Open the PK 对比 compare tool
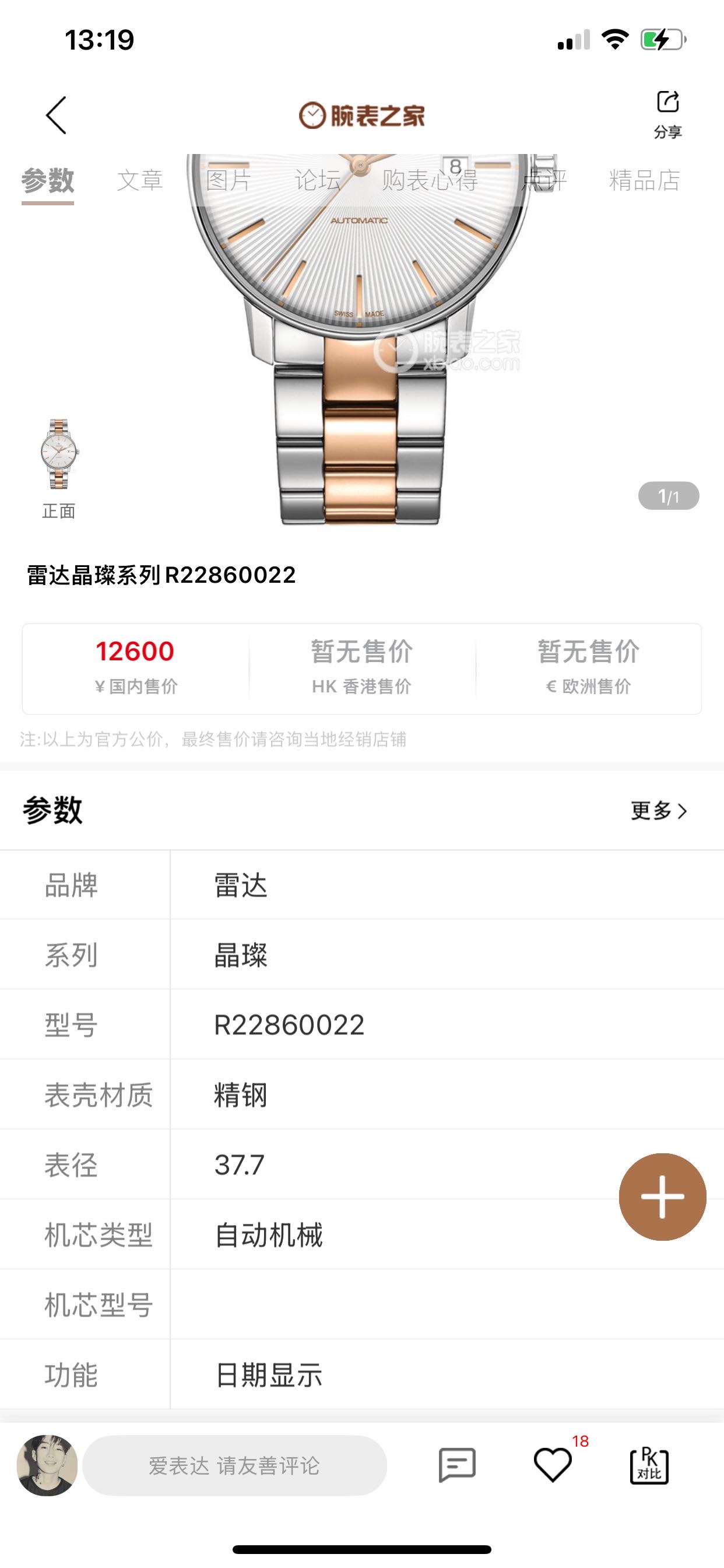 [649, 1465]
